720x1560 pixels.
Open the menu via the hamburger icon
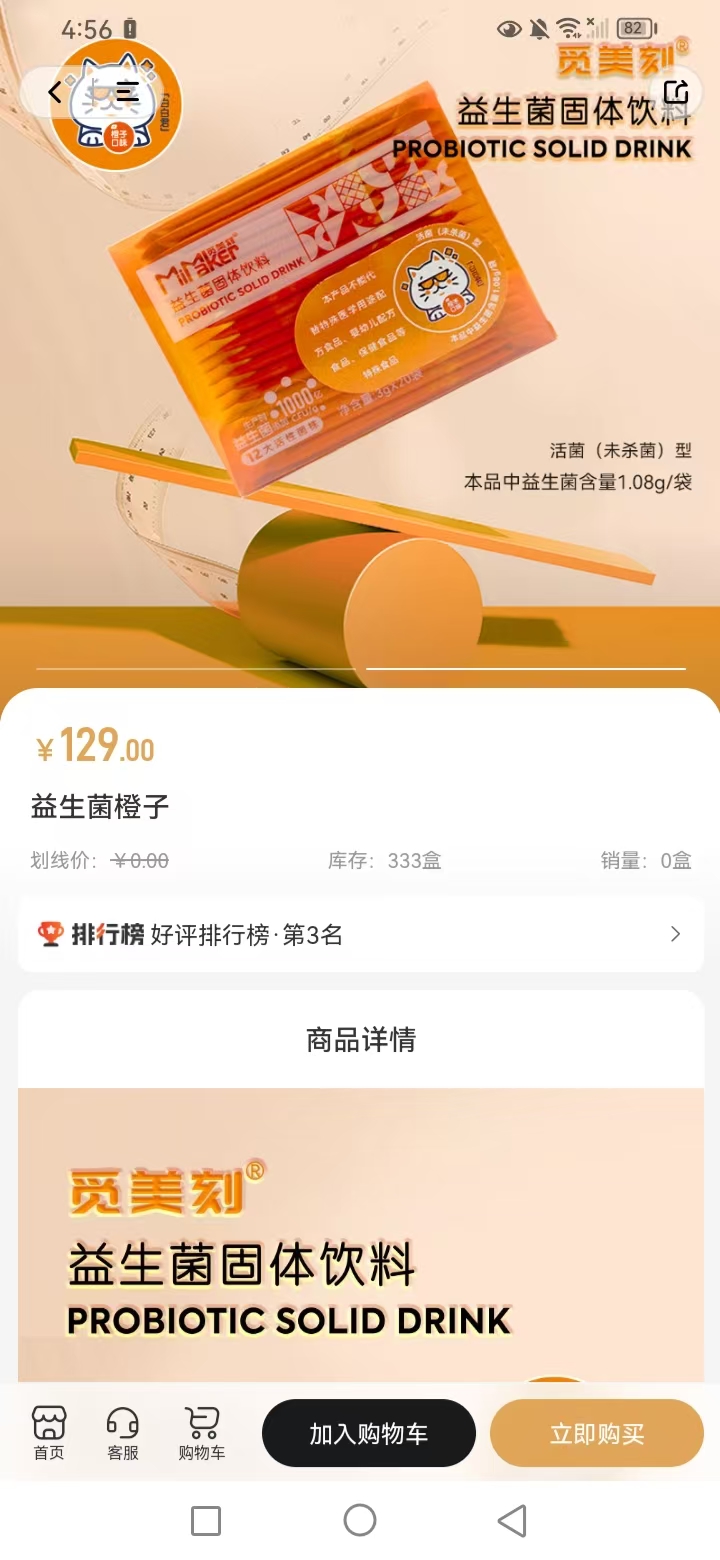126,92
